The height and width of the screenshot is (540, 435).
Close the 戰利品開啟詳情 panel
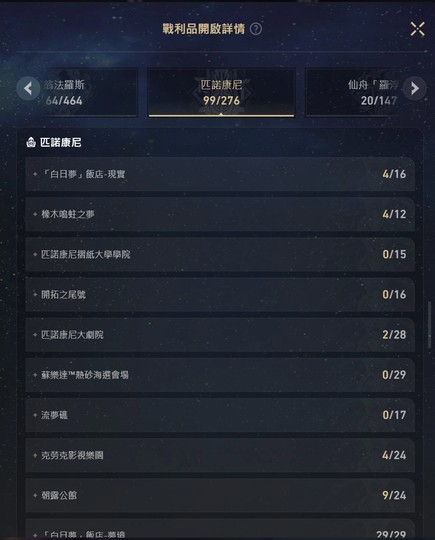coord(417,29)
